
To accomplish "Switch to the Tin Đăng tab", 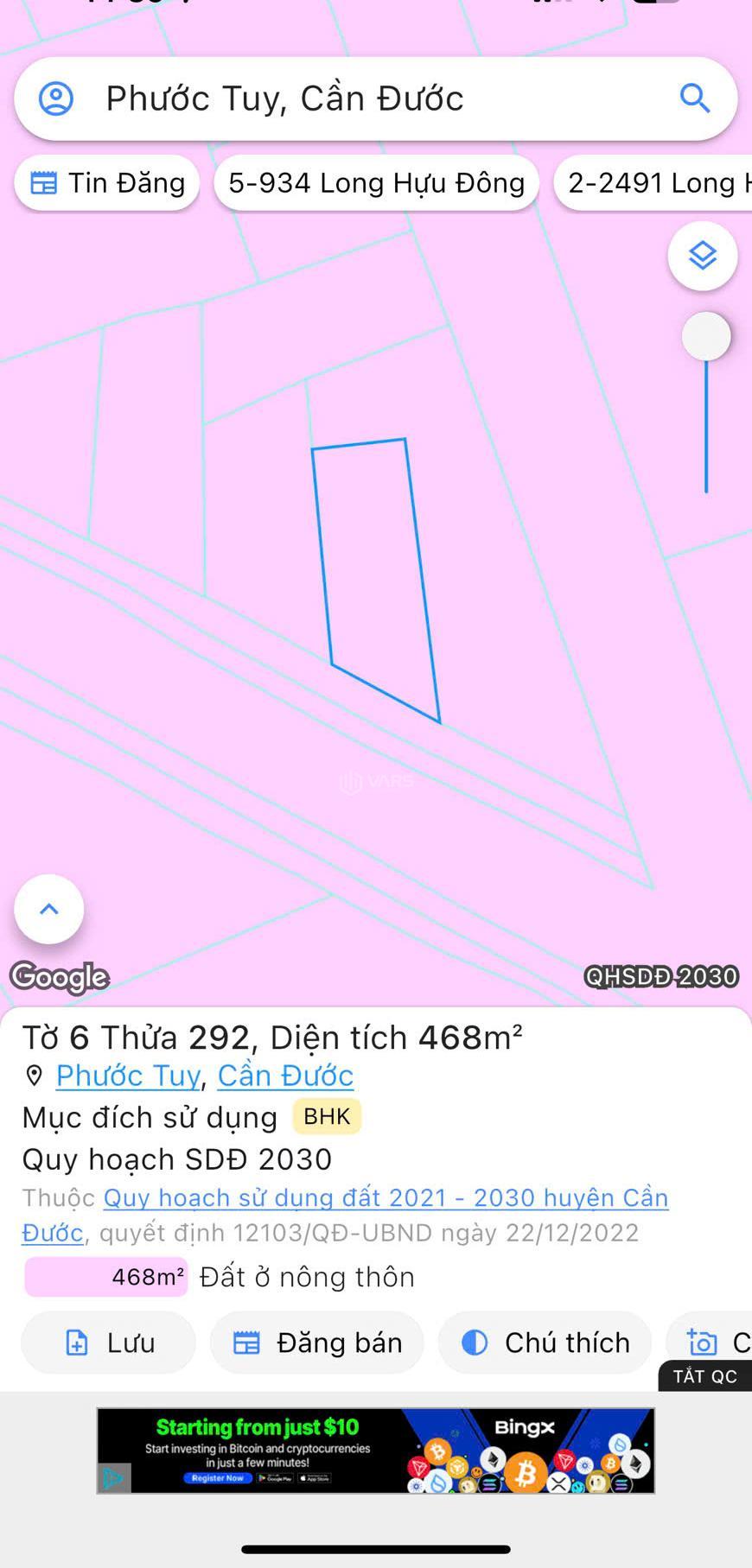I will pyautogui.click(x=106, y=182).
